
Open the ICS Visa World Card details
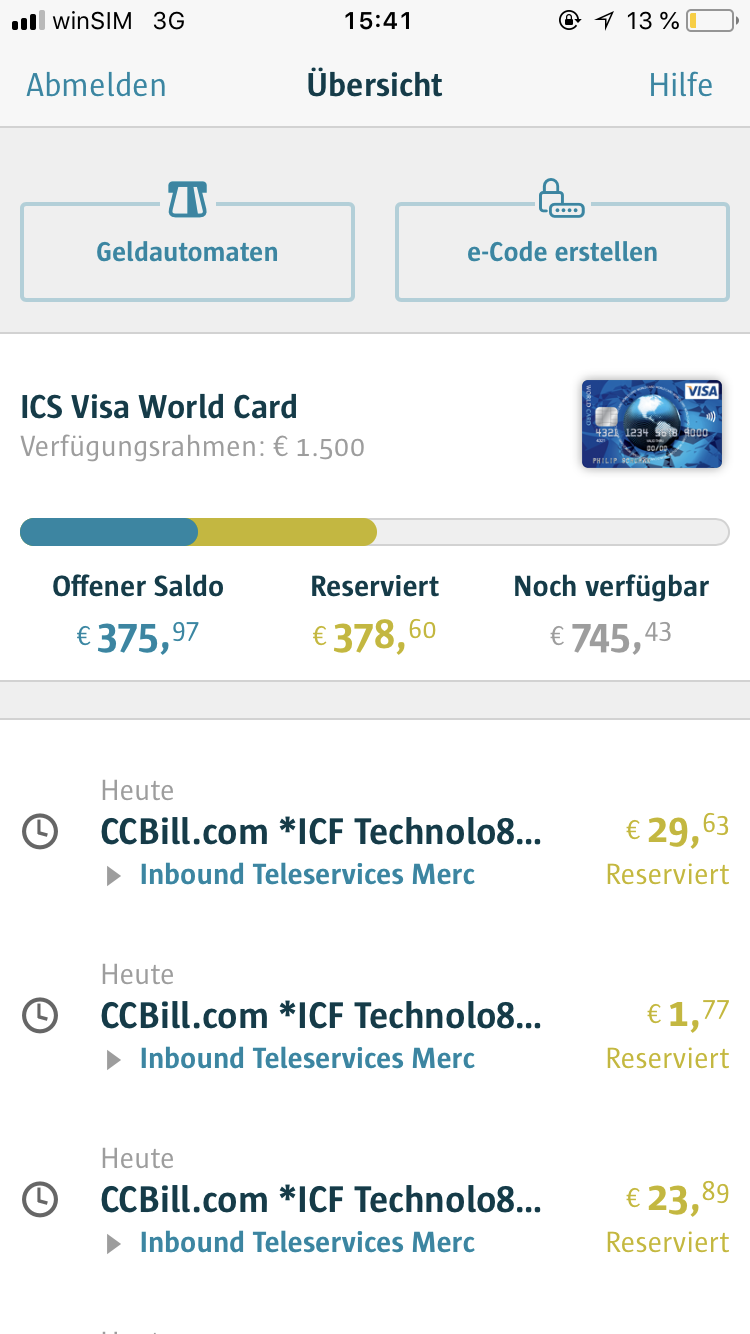[160, 407]
